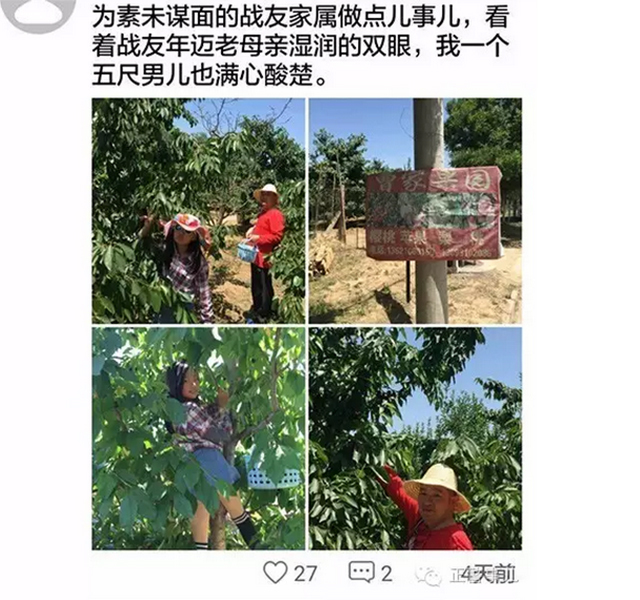The image size is (640, 600).
Task: Like the post with 27 likes
Action: 275,573
